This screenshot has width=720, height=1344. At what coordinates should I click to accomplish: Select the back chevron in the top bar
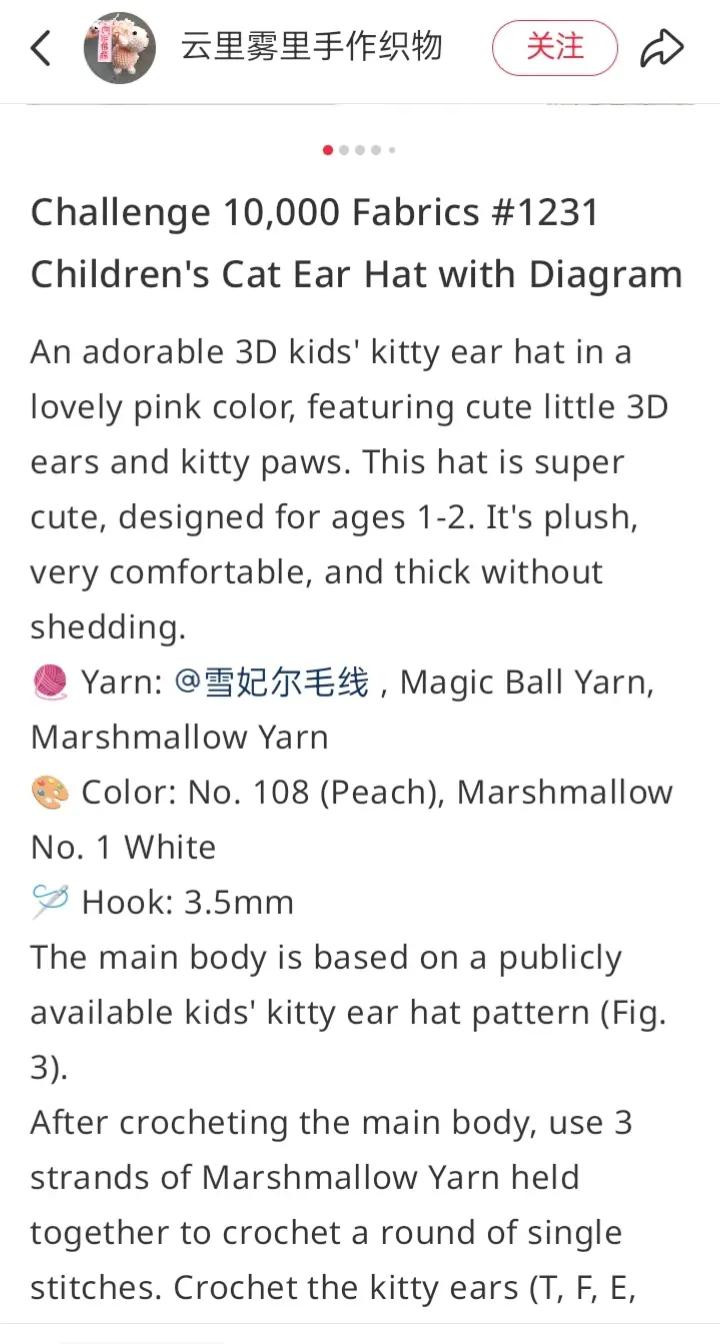(40, 47)
